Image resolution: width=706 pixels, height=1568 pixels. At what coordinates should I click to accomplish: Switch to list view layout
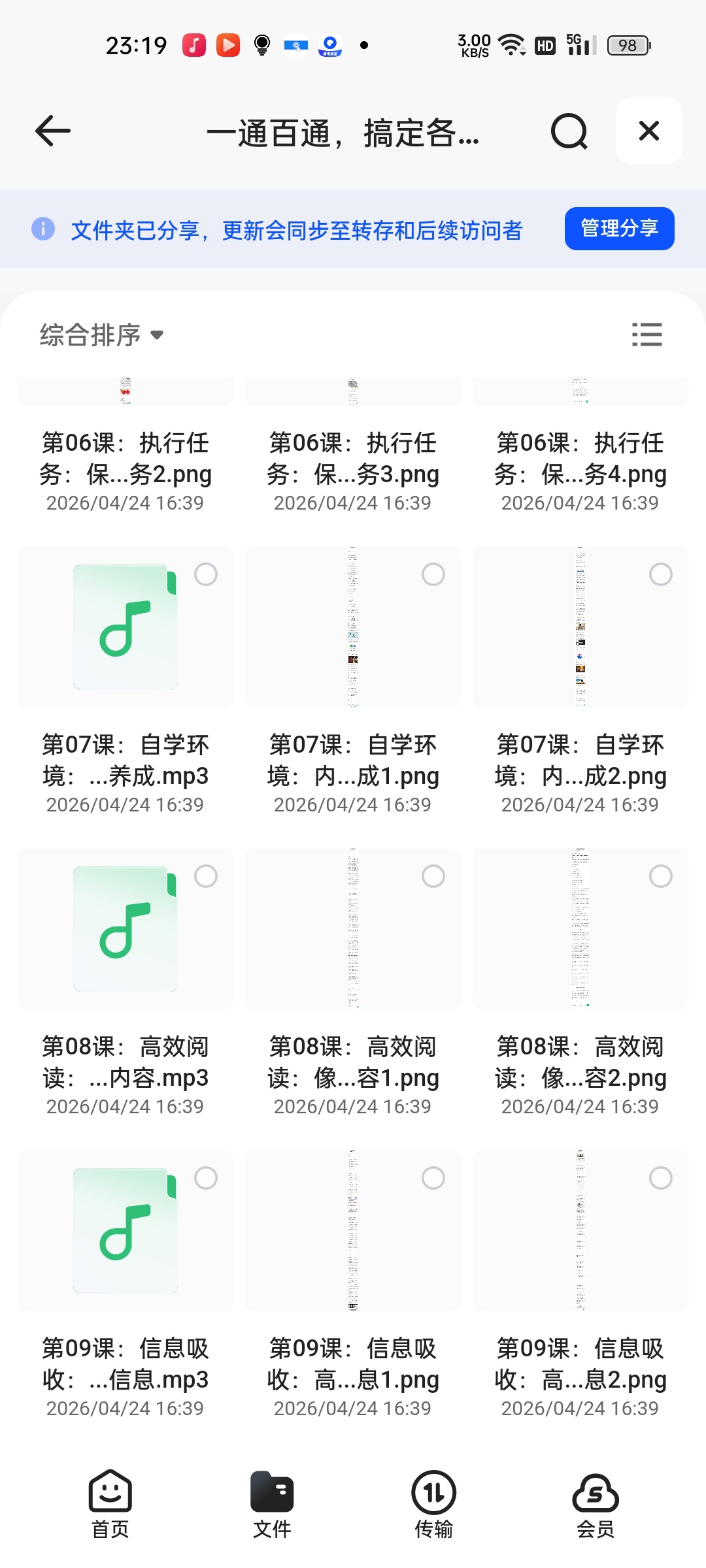[647, 335]
